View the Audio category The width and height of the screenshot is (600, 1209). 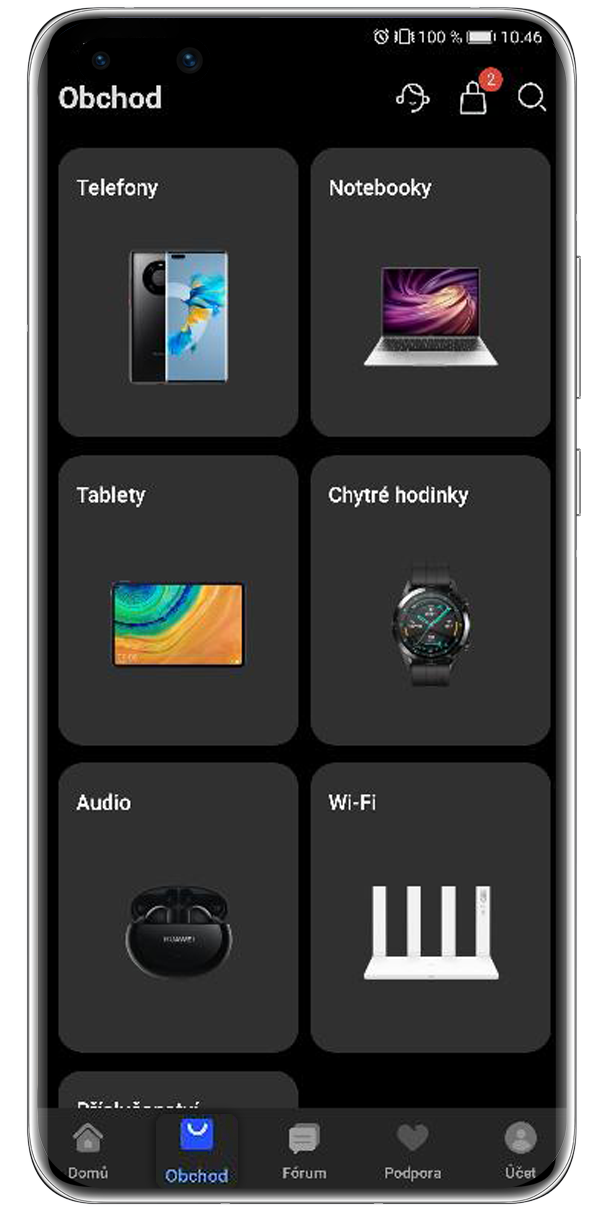click(178, 907)
